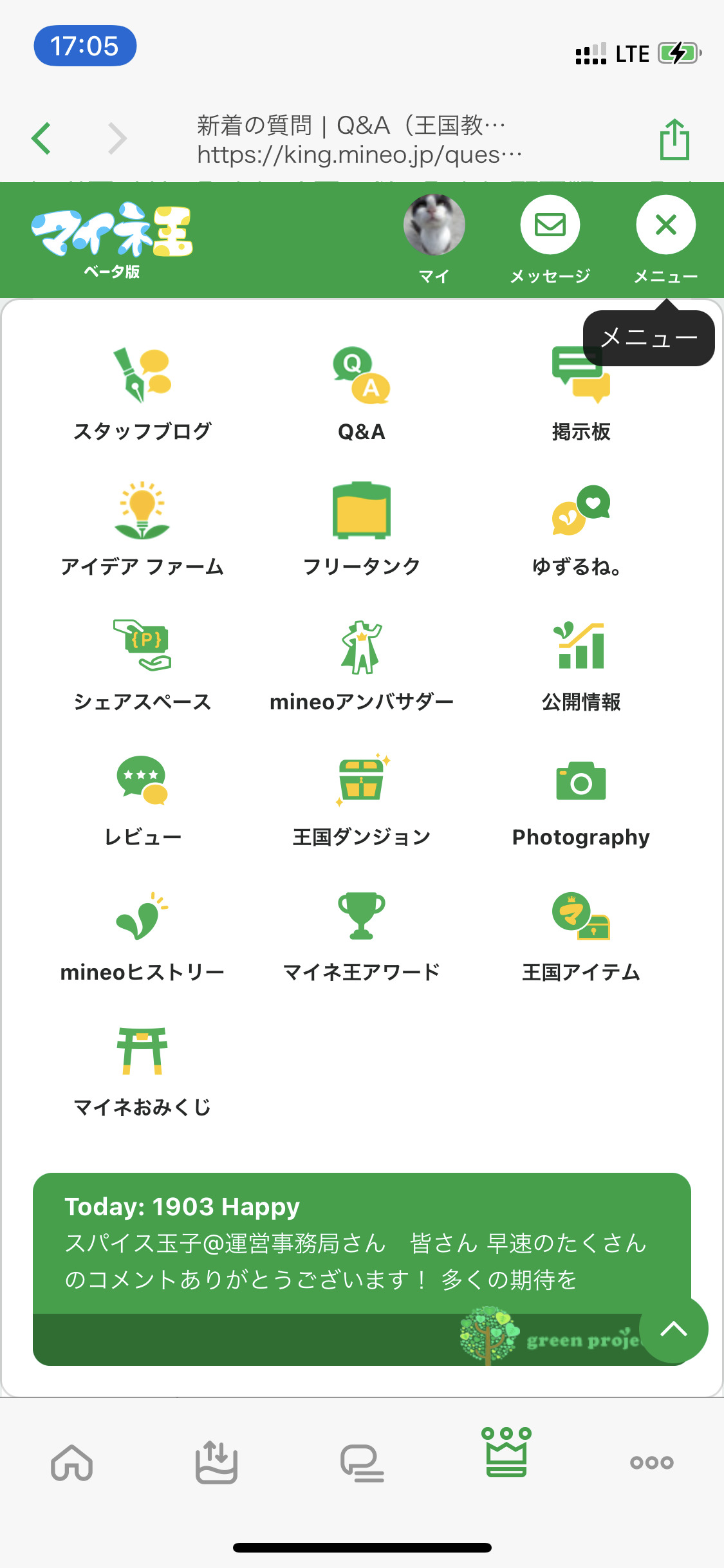Image resolution: width=724 pixels, height=1568 pixels.
Task: Open シェアスペース
Action: tap(142, 664)
